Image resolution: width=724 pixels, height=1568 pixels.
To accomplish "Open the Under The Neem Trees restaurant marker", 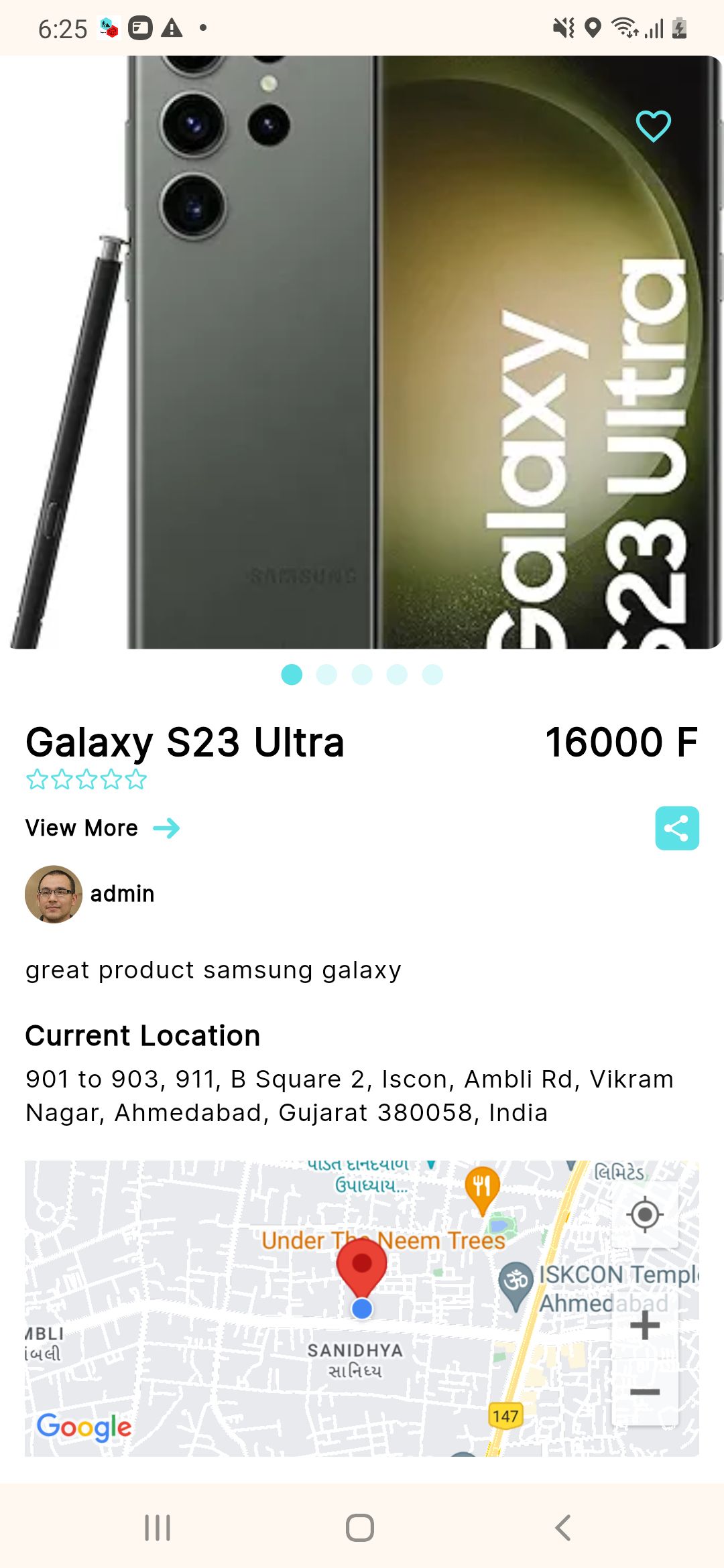I will 481,1187.
